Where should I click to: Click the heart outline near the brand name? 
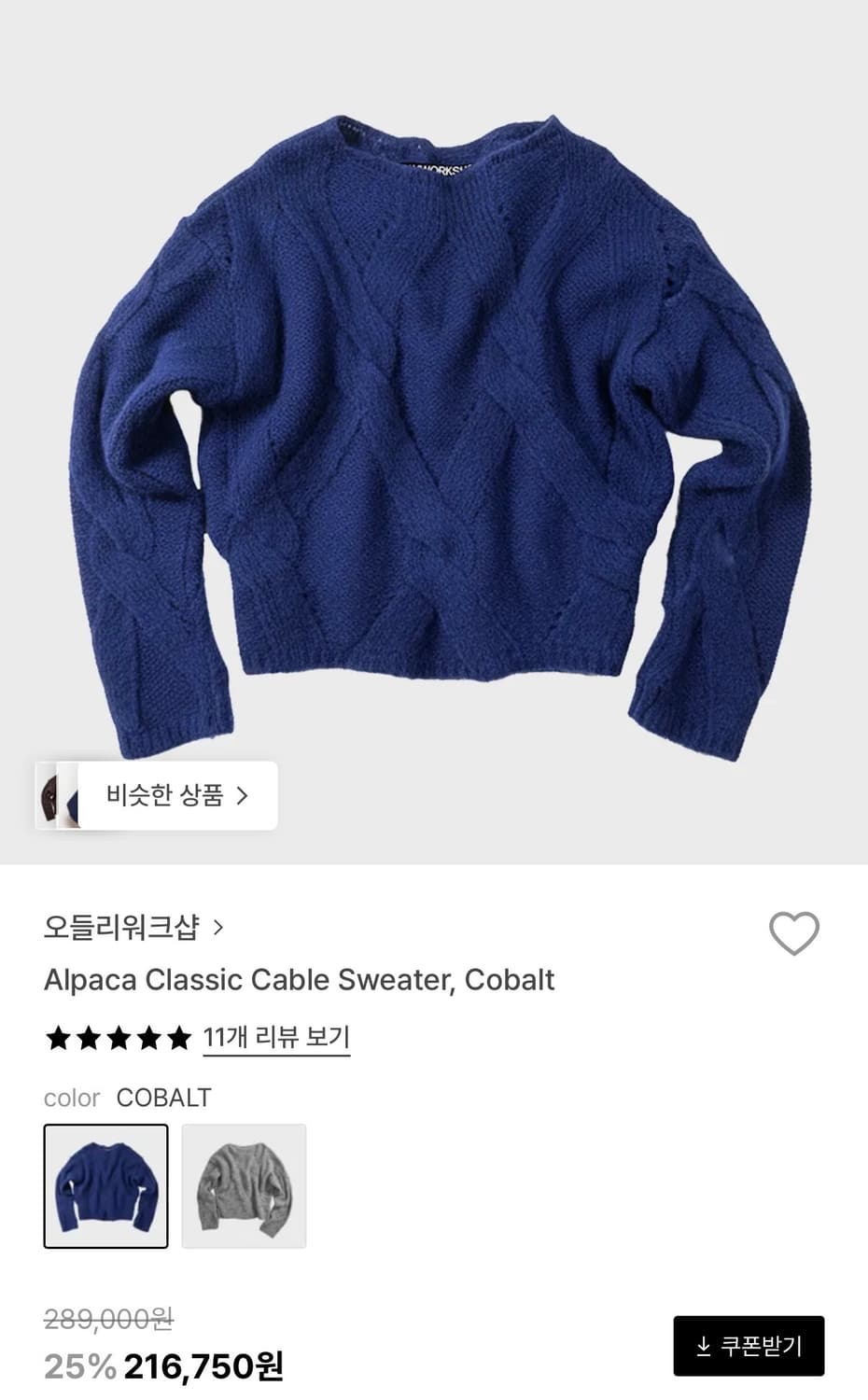coord(793,929)
